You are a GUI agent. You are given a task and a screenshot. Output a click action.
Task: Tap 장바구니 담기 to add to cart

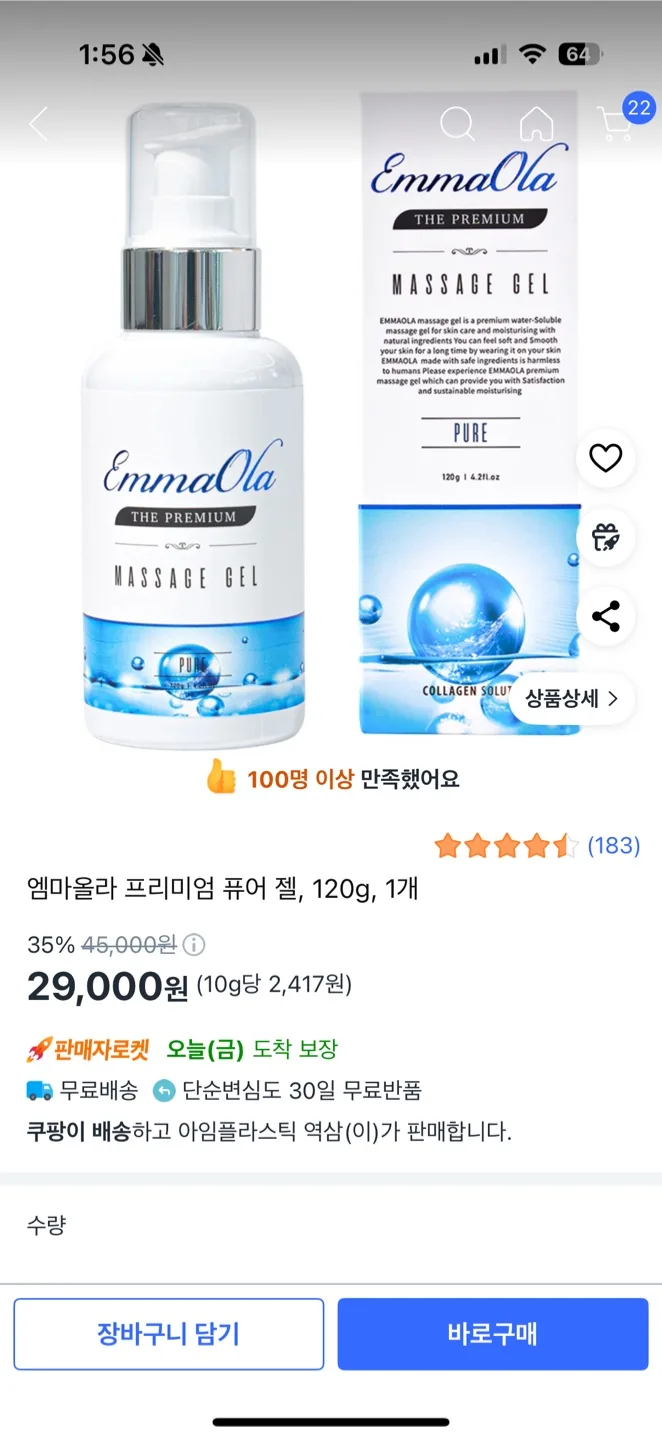[x=169, y=1334]
